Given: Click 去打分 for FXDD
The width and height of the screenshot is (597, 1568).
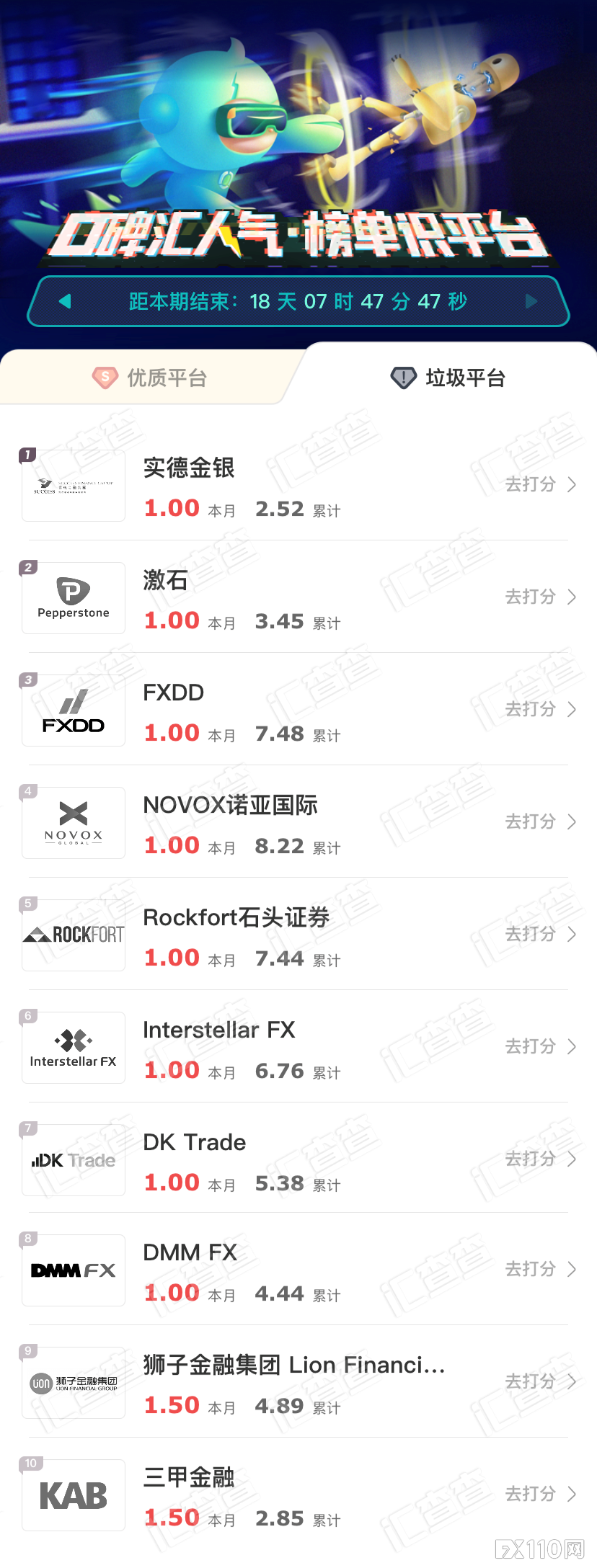Looking at the screenshot, I should pyautogui.click(x=531, y=709).
